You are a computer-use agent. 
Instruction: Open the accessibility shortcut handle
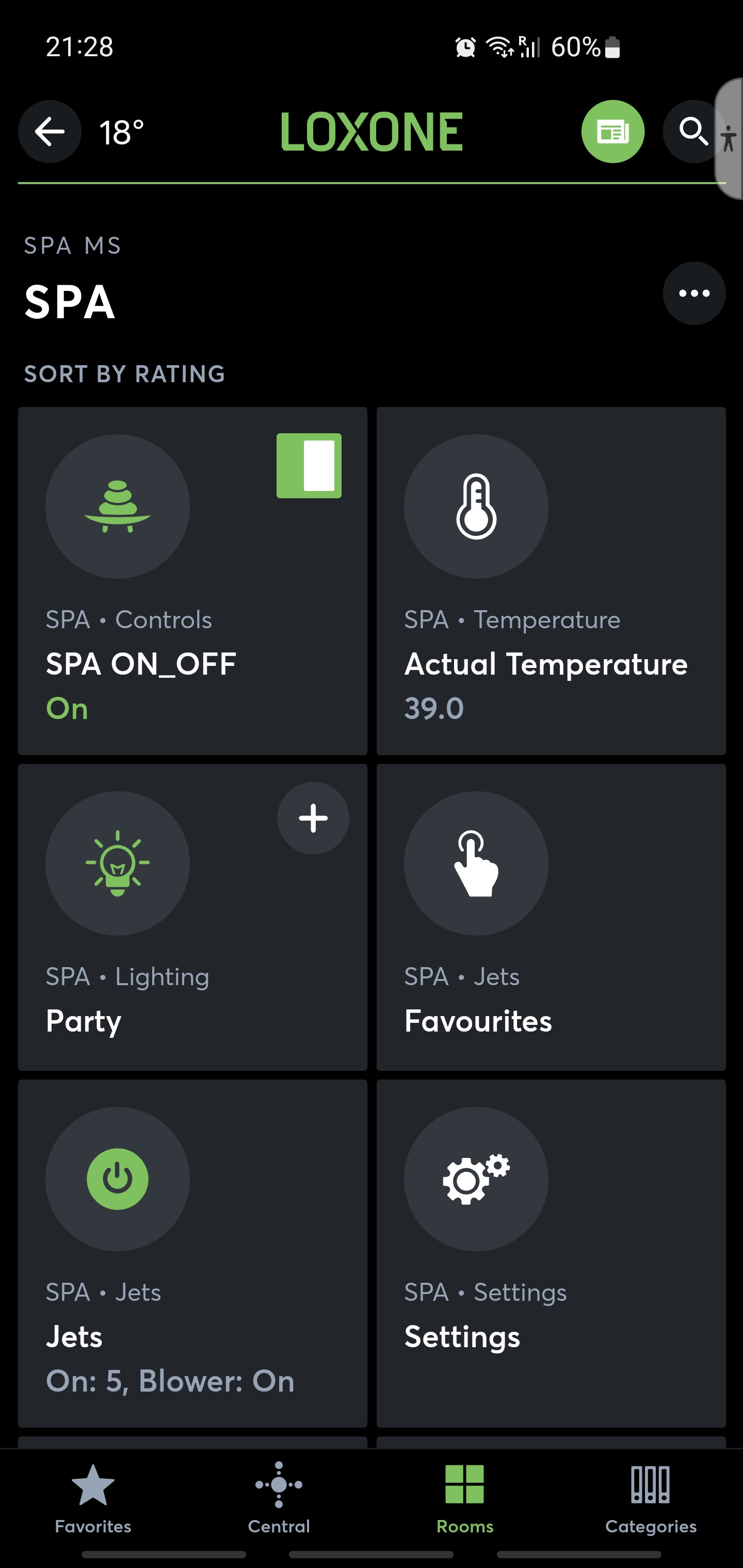(x=729, y=139)
